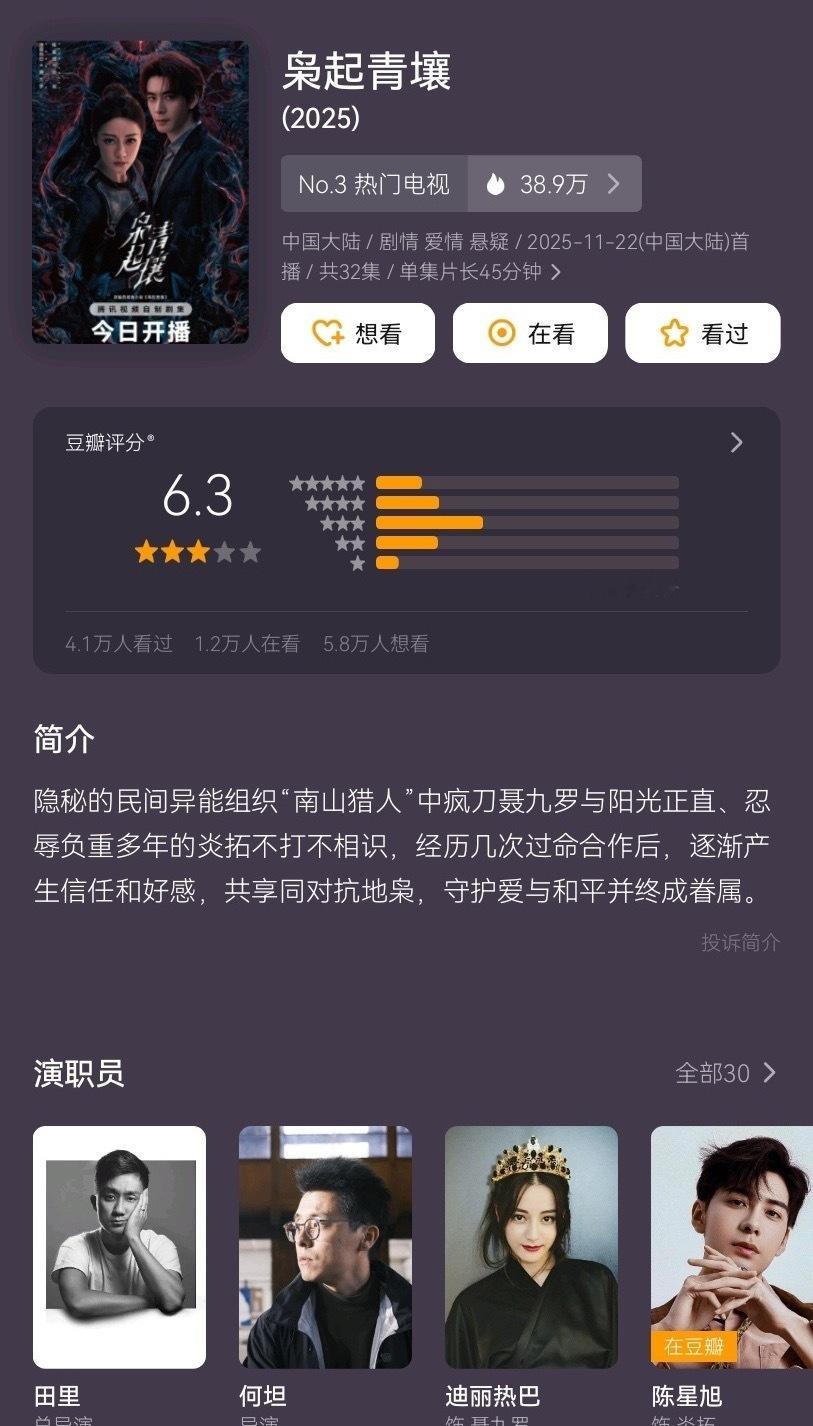Image resolution: width=813 pixels, height=1426 pixels.
Task: Toggle the 在看 watching status
Action: [530, 333]
